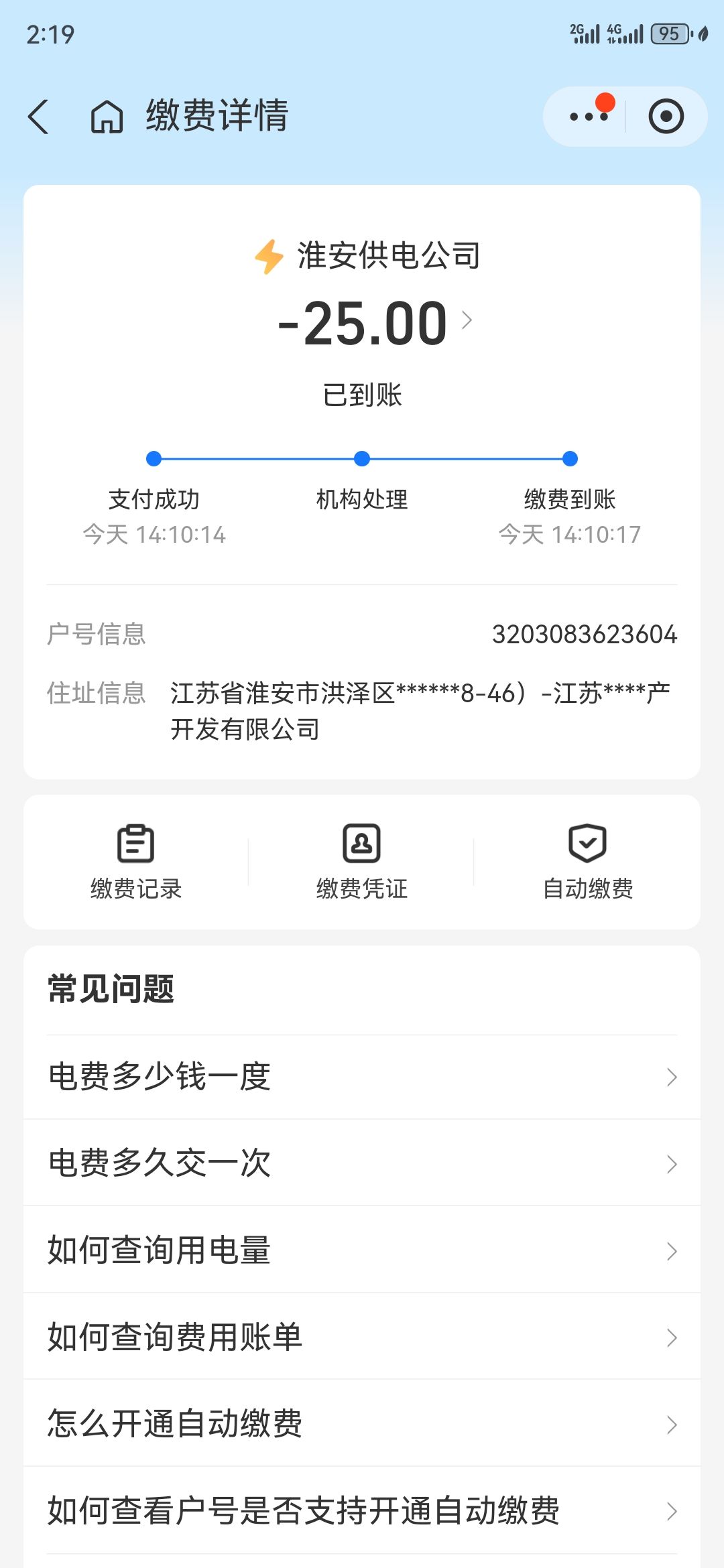Screen dimensions: 724x1568
Task: Open the -25.00 amount details
Action: coord(375,323)
